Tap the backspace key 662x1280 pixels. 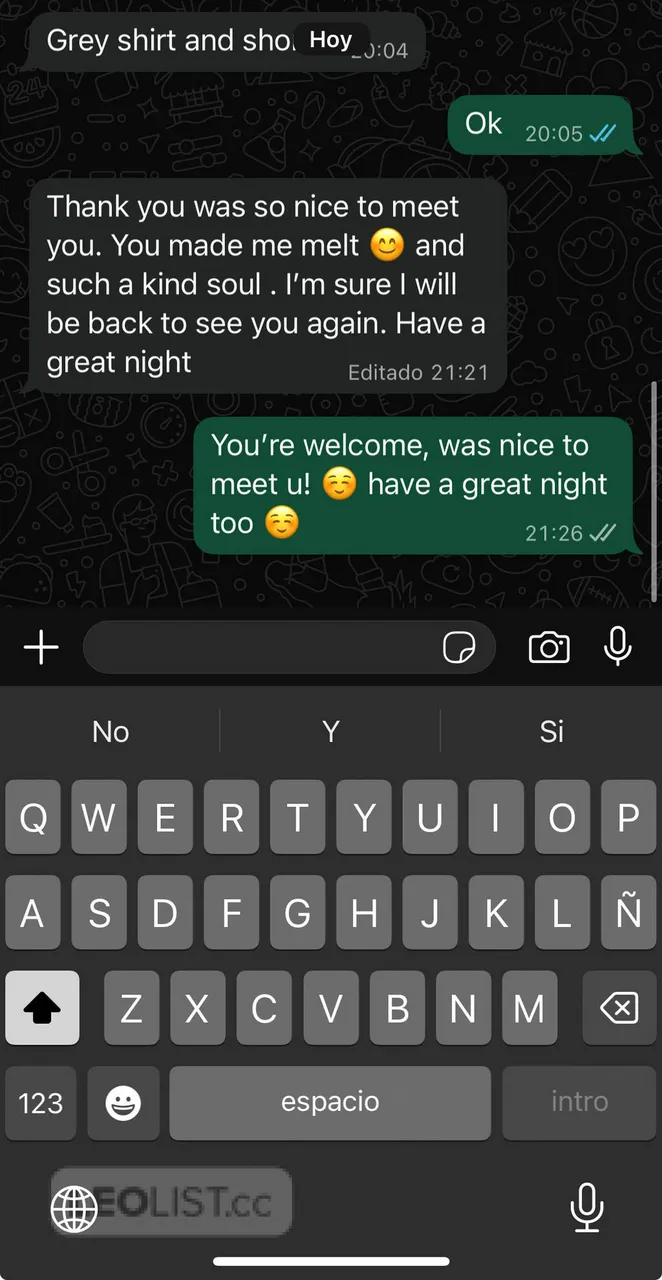(x=619, y=1008)
